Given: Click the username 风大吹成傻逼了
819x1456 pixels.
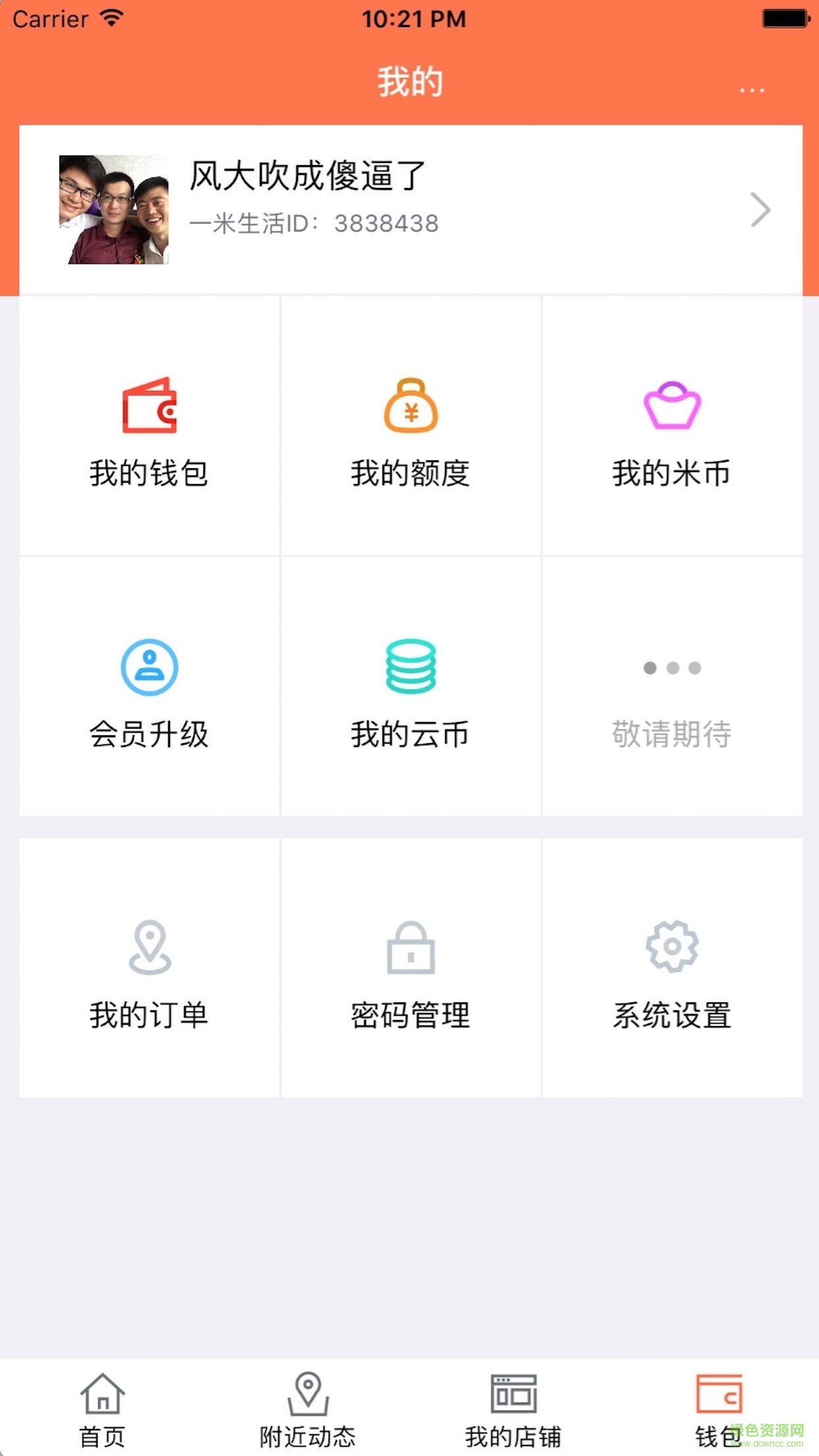Looking at the screenshot, I should coord(307,175).
